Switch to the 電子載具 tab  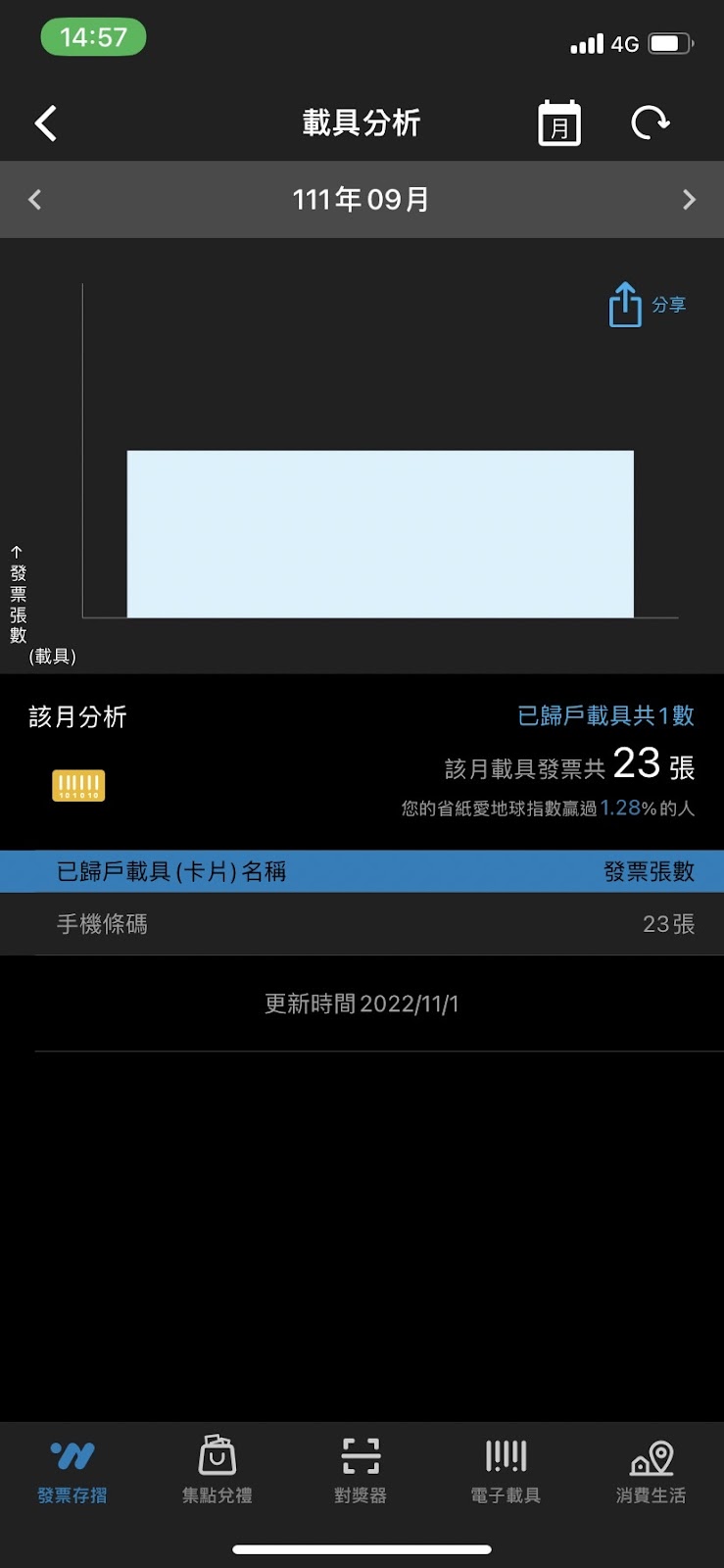click(506, 1470)
